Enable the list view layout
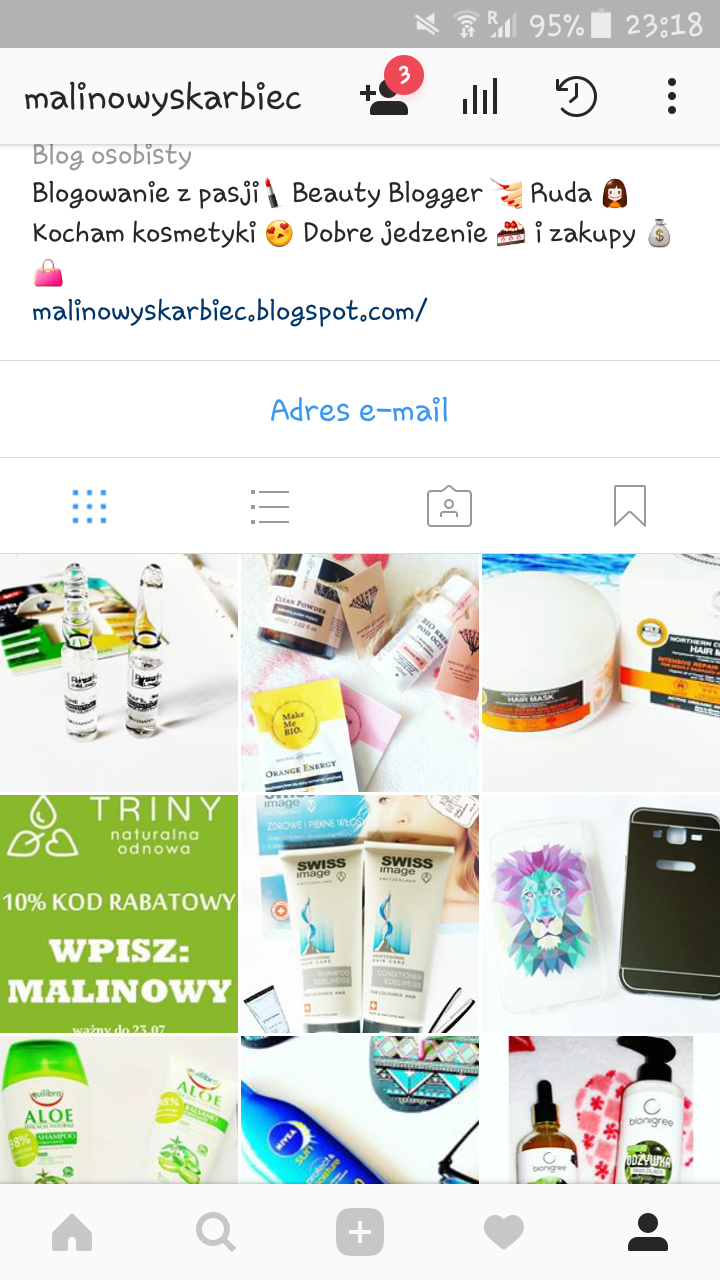The image size is (720, 1280). (x=269, y=507)
